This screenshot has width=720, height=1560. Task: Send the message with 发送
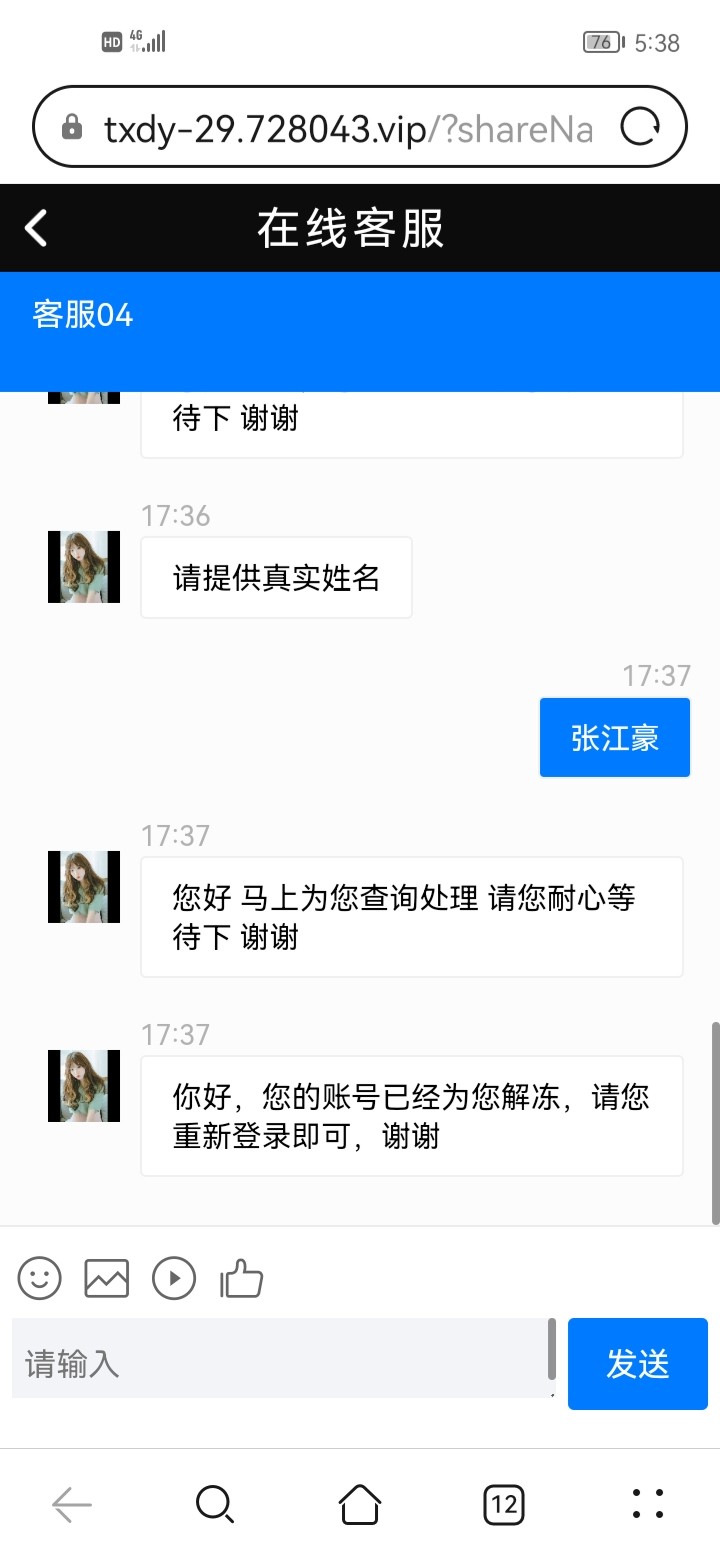click(637, 1363)
